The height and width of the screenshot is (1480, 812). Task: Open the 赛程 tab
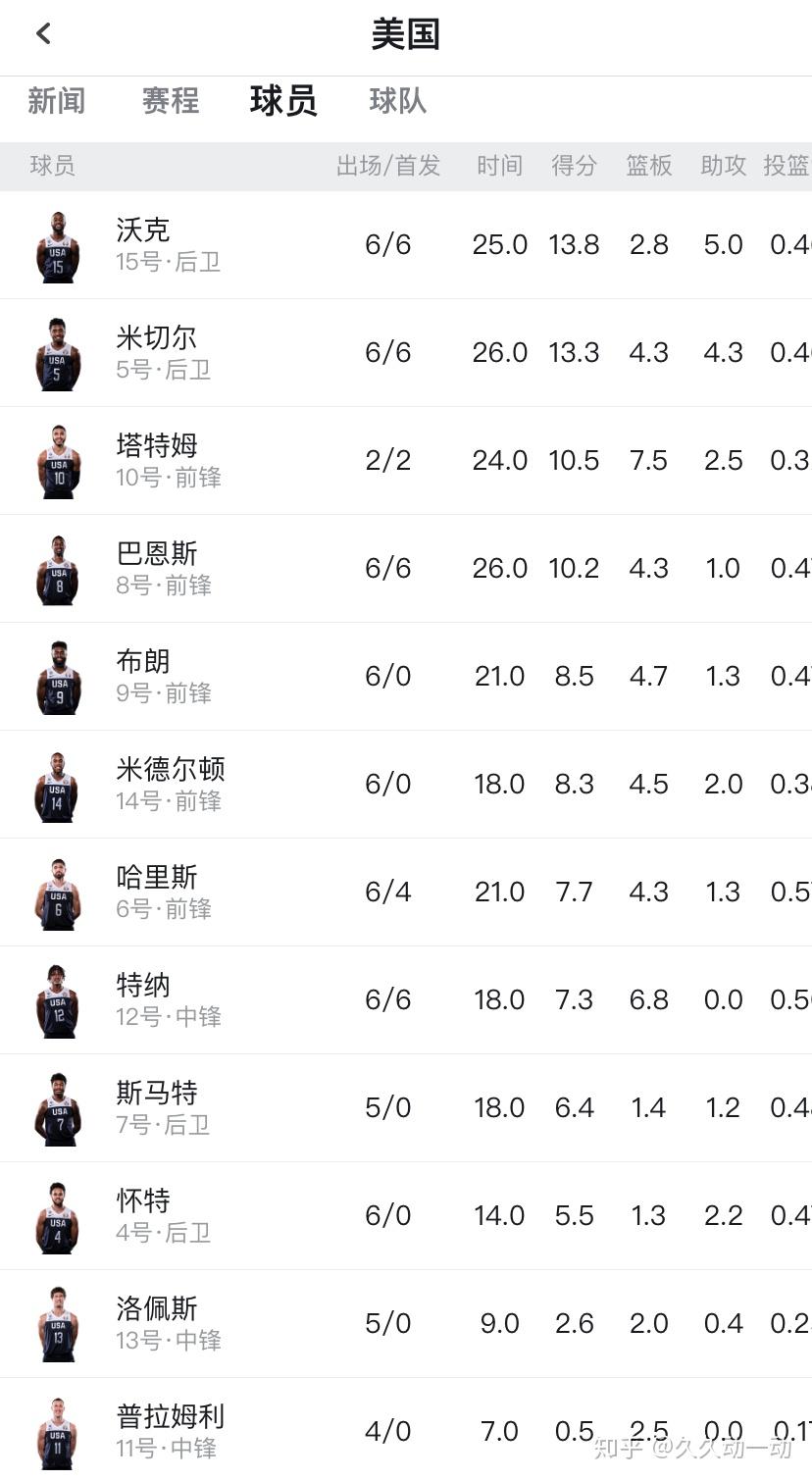[171, 101]
